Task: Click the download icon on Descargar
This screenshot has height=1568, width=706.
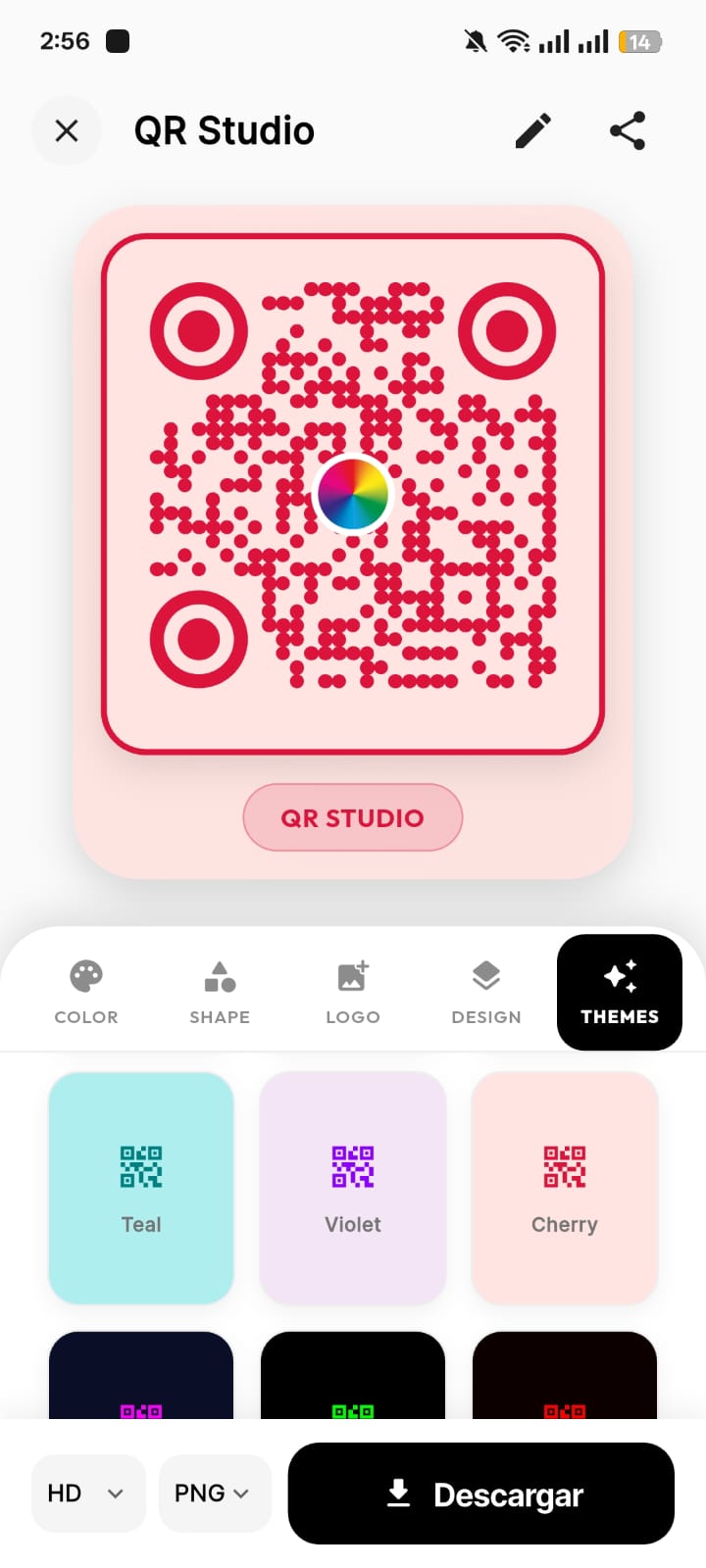Action: click(x=398, y=1494)
